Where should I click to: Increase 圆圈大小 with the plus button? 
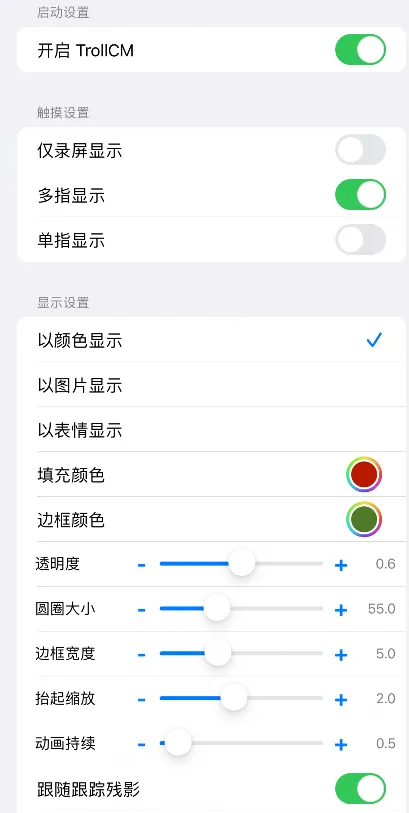click(341, 610)
